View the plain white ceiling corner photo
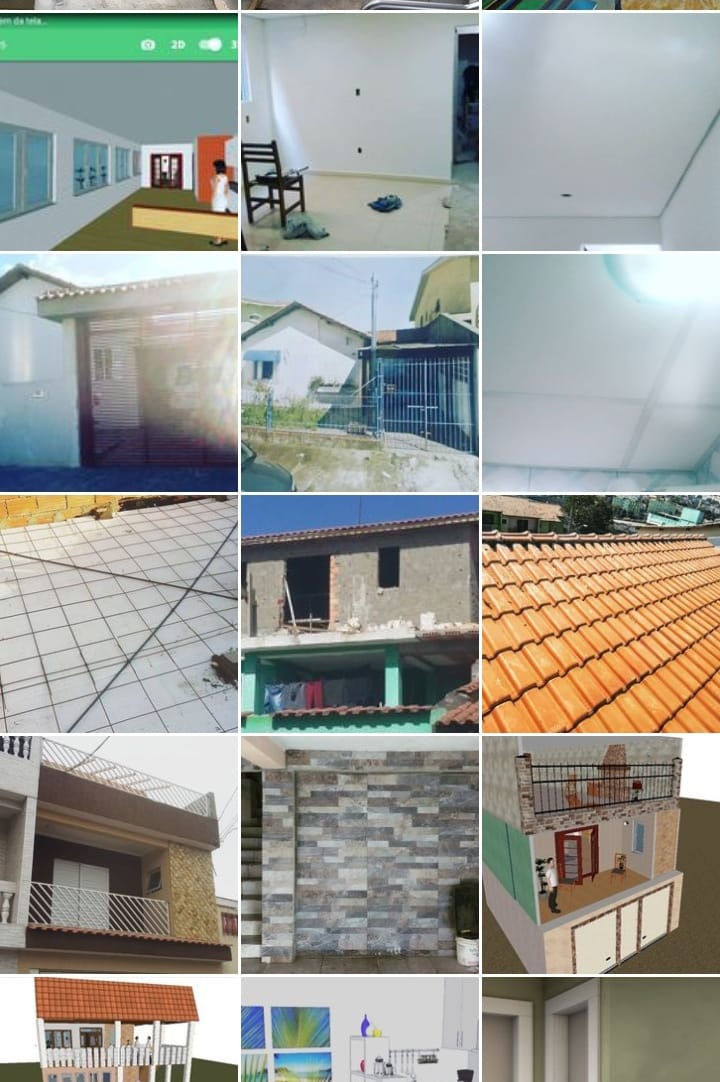The image size is (720, 1082). (600, 131)
